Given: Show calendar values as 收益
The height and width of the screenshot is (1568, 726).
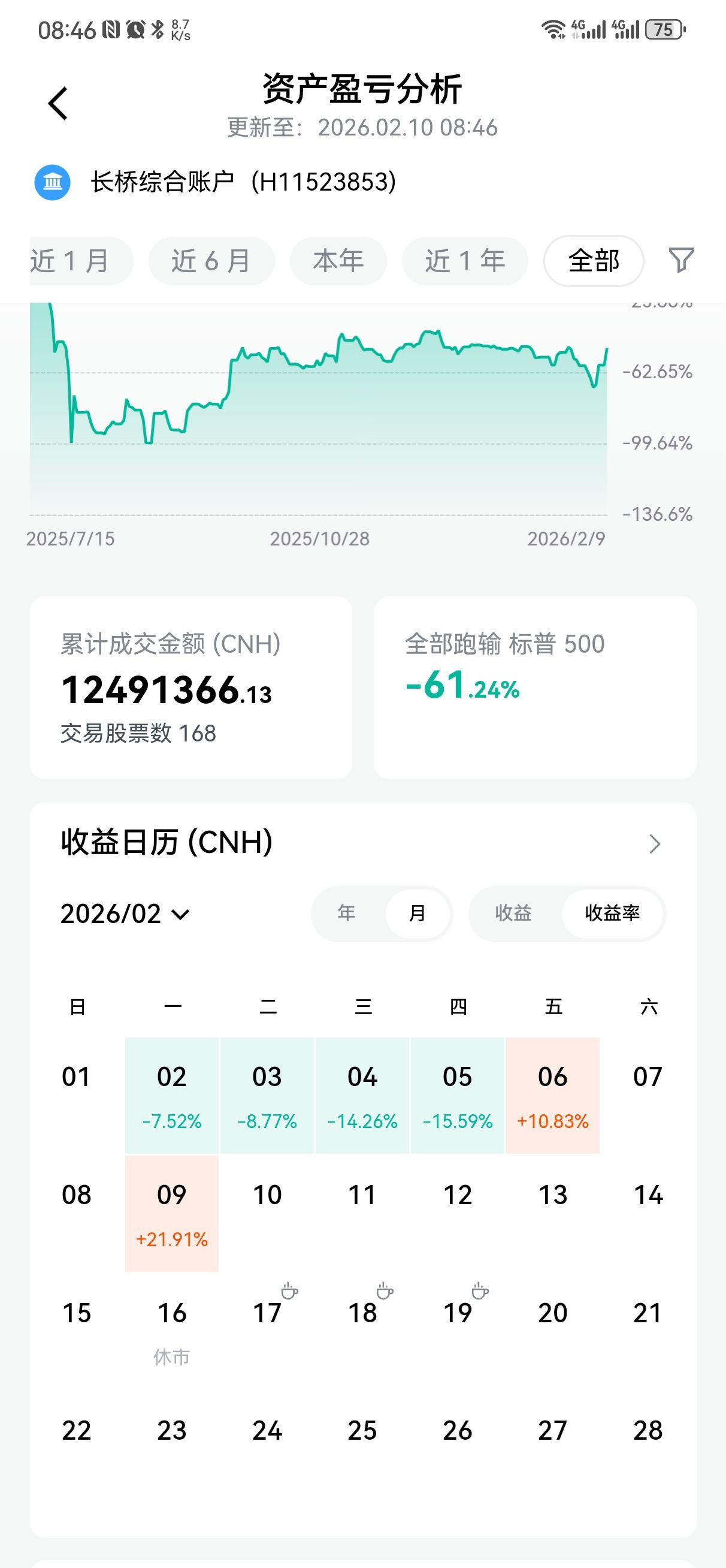Looking at the screenshot, I should point(513,913).
